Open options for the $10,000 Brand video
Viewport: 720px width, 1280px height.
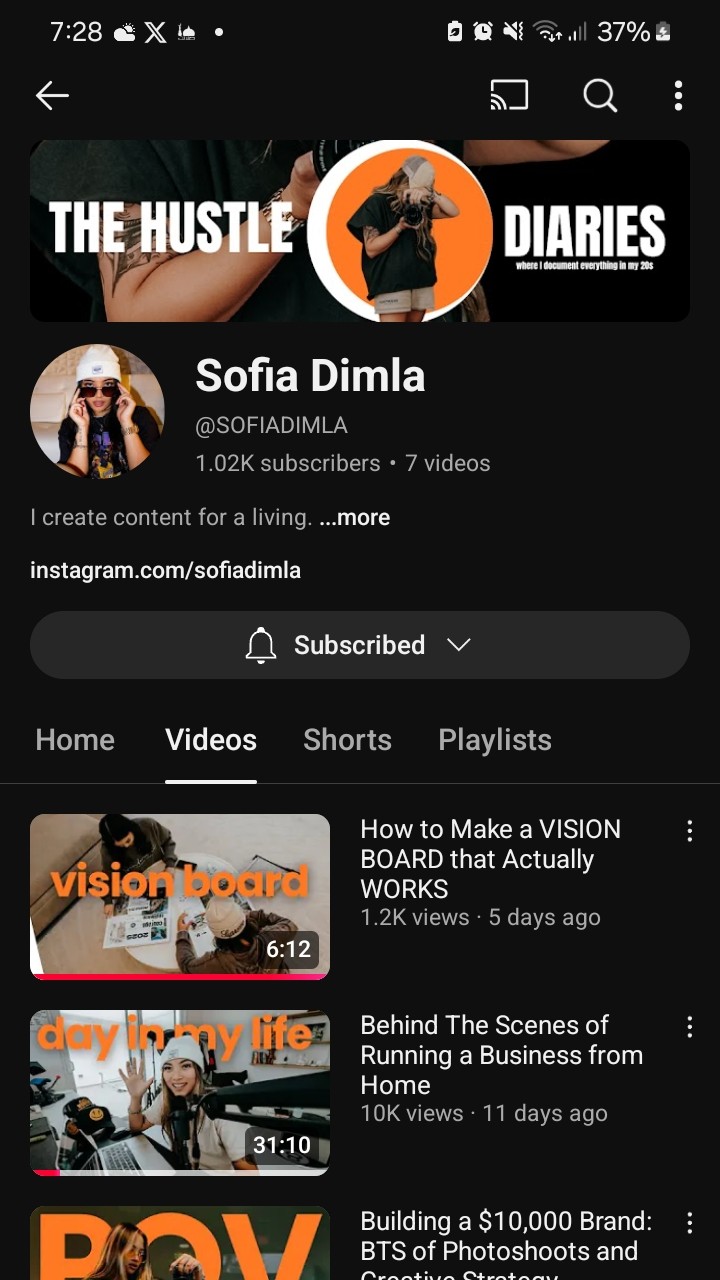click(689, 1223)
